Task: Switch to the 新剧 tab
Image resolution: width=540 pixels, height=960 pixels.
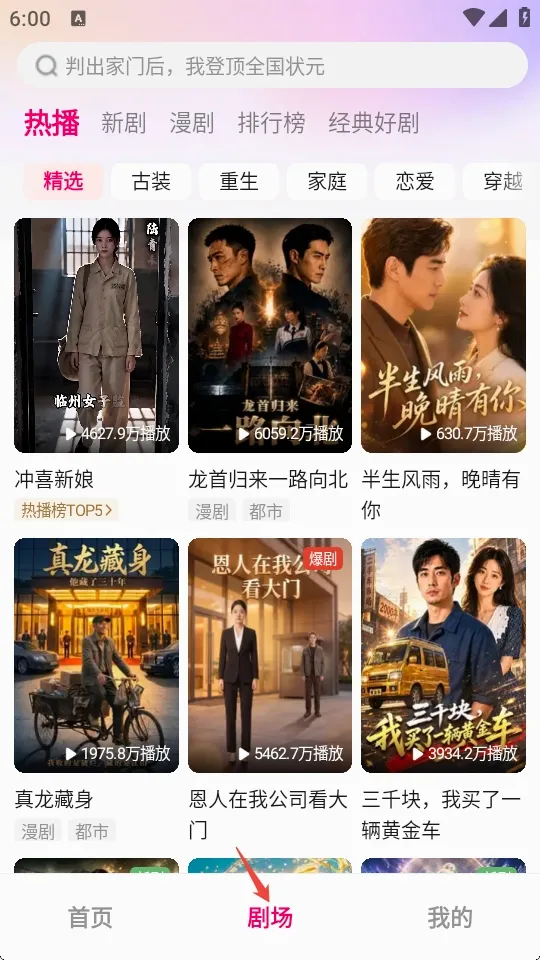Action: point(124,122)
